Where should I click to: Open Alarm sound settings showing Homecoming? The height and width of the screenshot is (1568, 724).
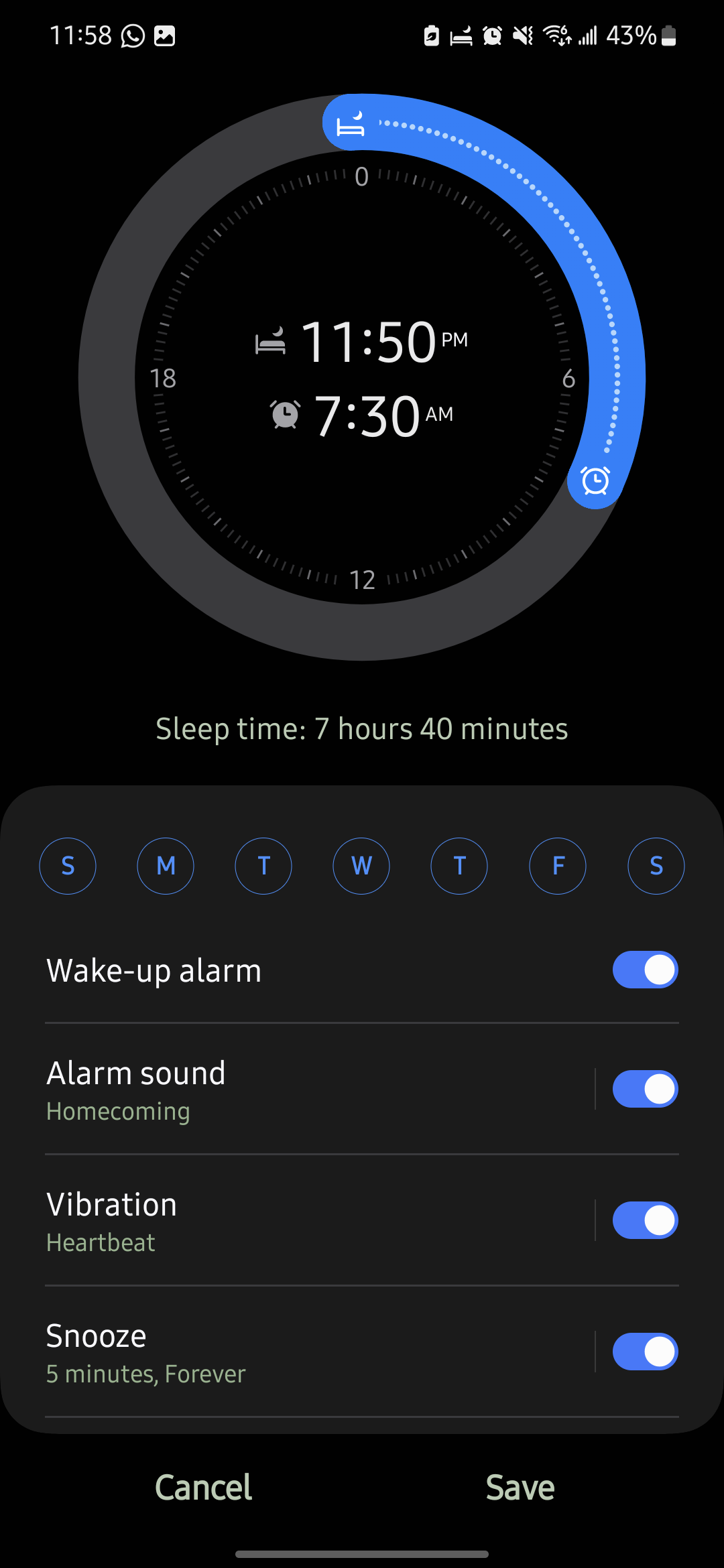point(268,1090)
